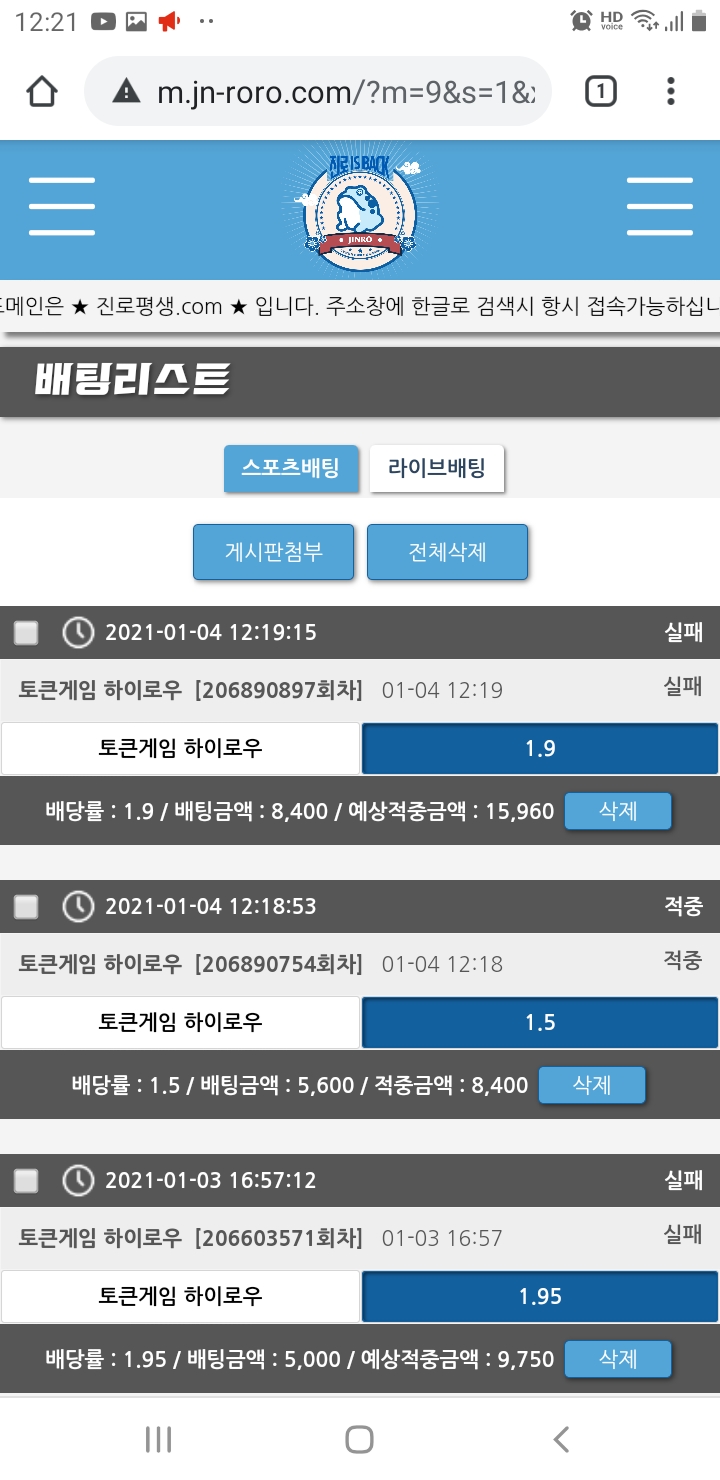The image size is (720, 1480).
Task: Go back with system back button
Action: 561,1440
